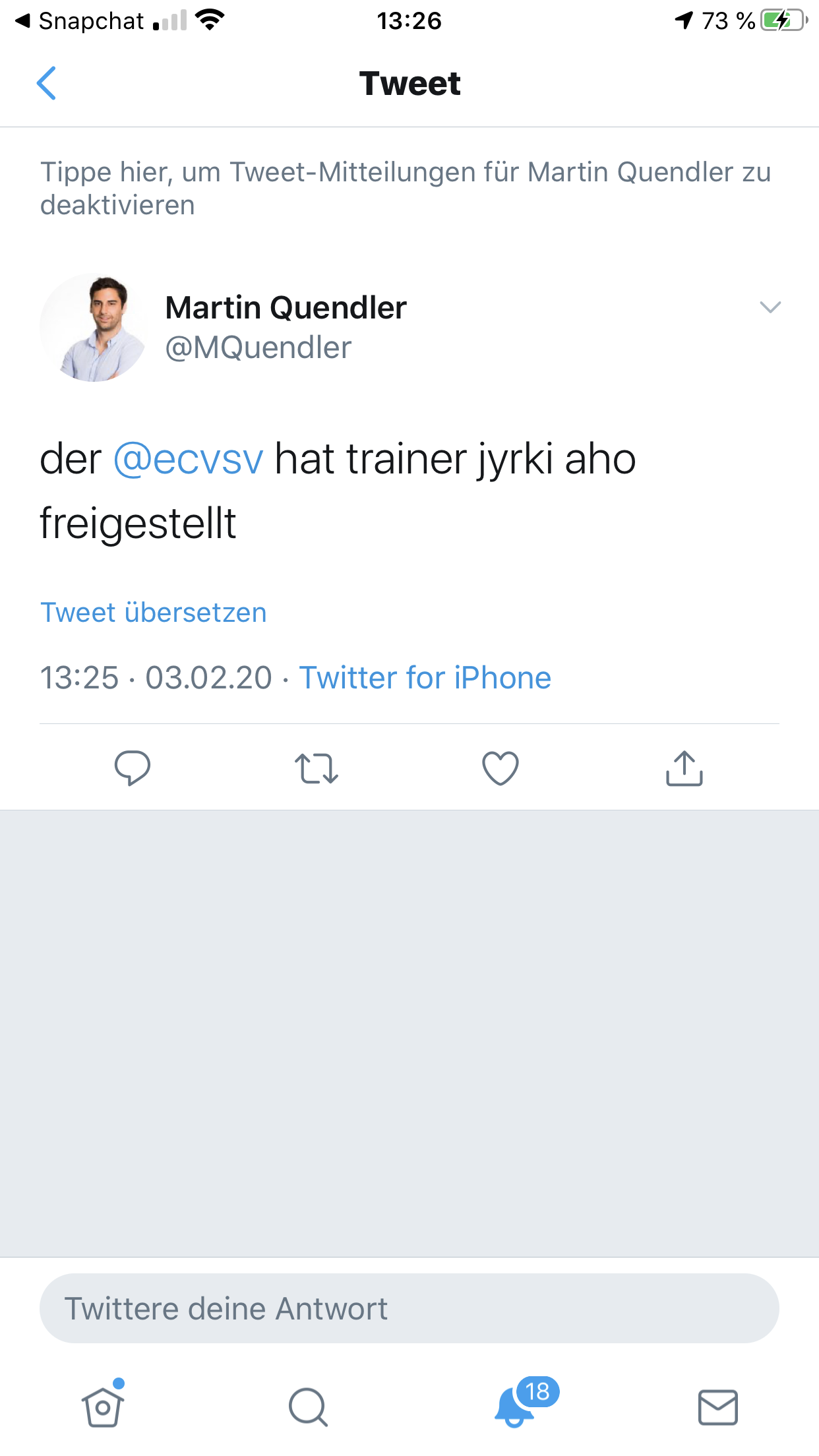The image size is (819, 1456).
Task: Go back from the Tweet screen
Action: pos(46,84)
